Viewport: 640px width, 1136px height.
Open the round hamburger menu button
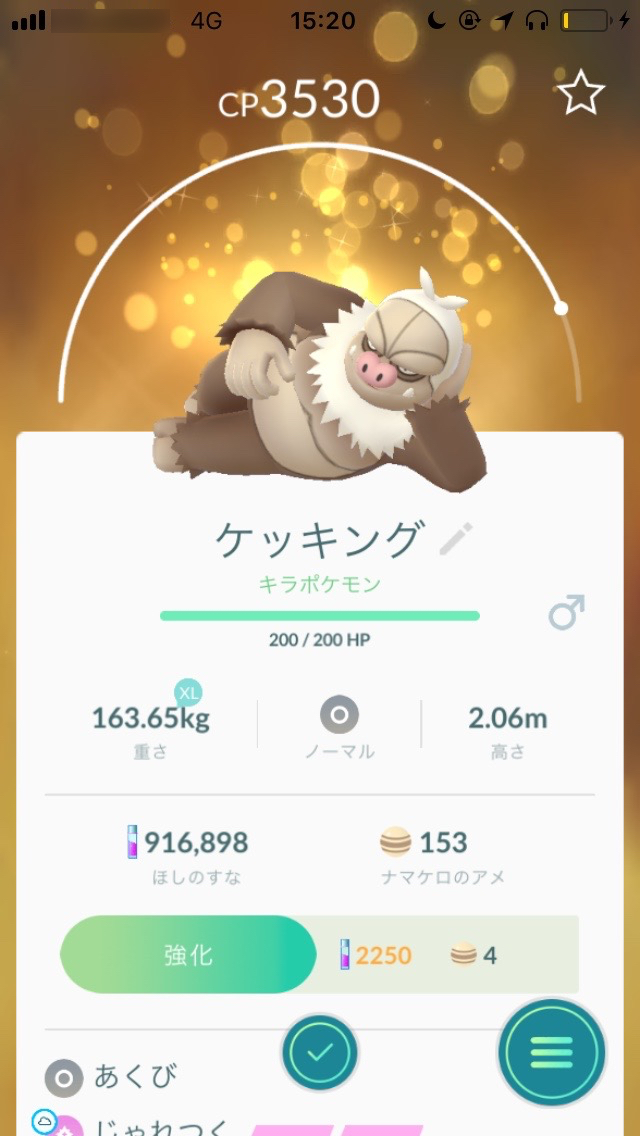tap(551, 1052)
